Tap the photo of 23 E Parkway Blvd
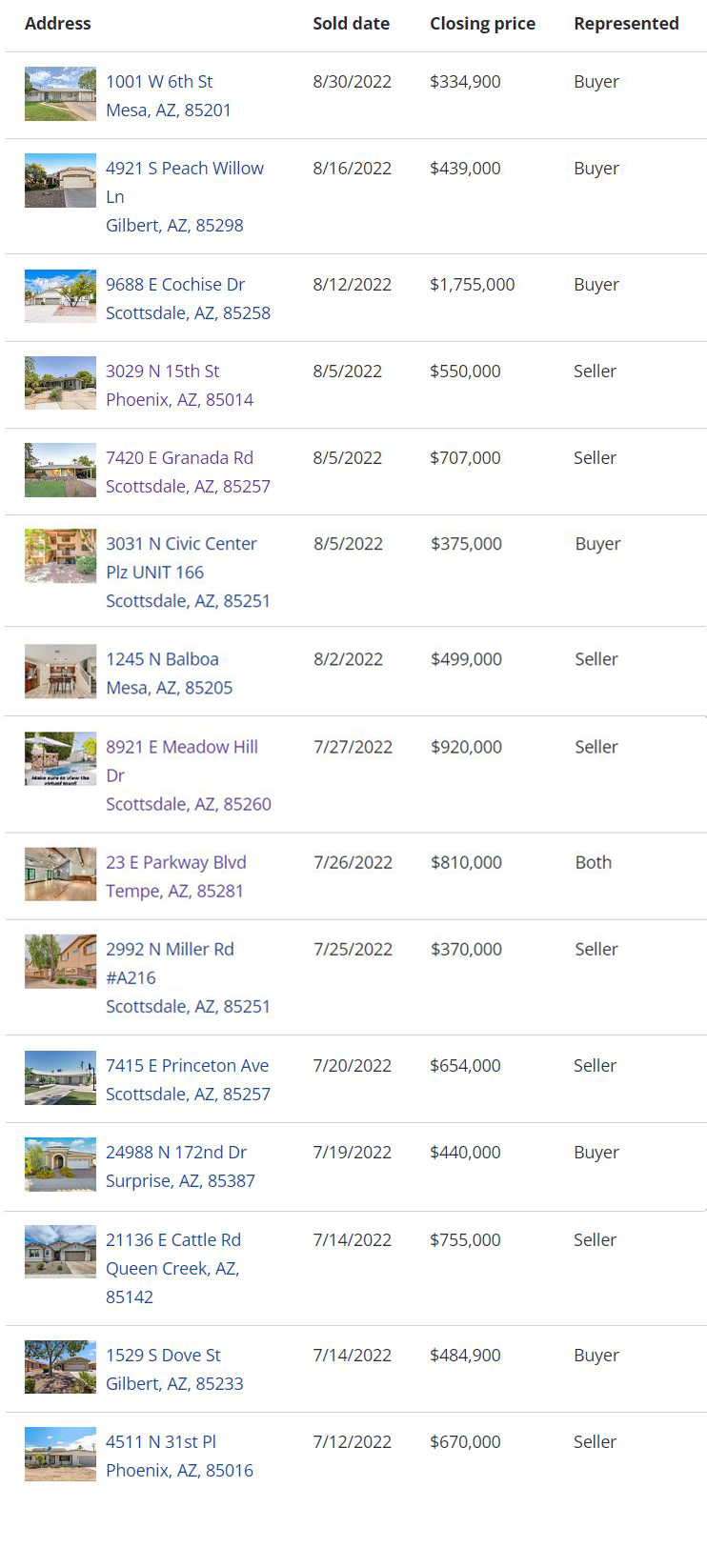 pyautogui.click(x=60, y=874)
